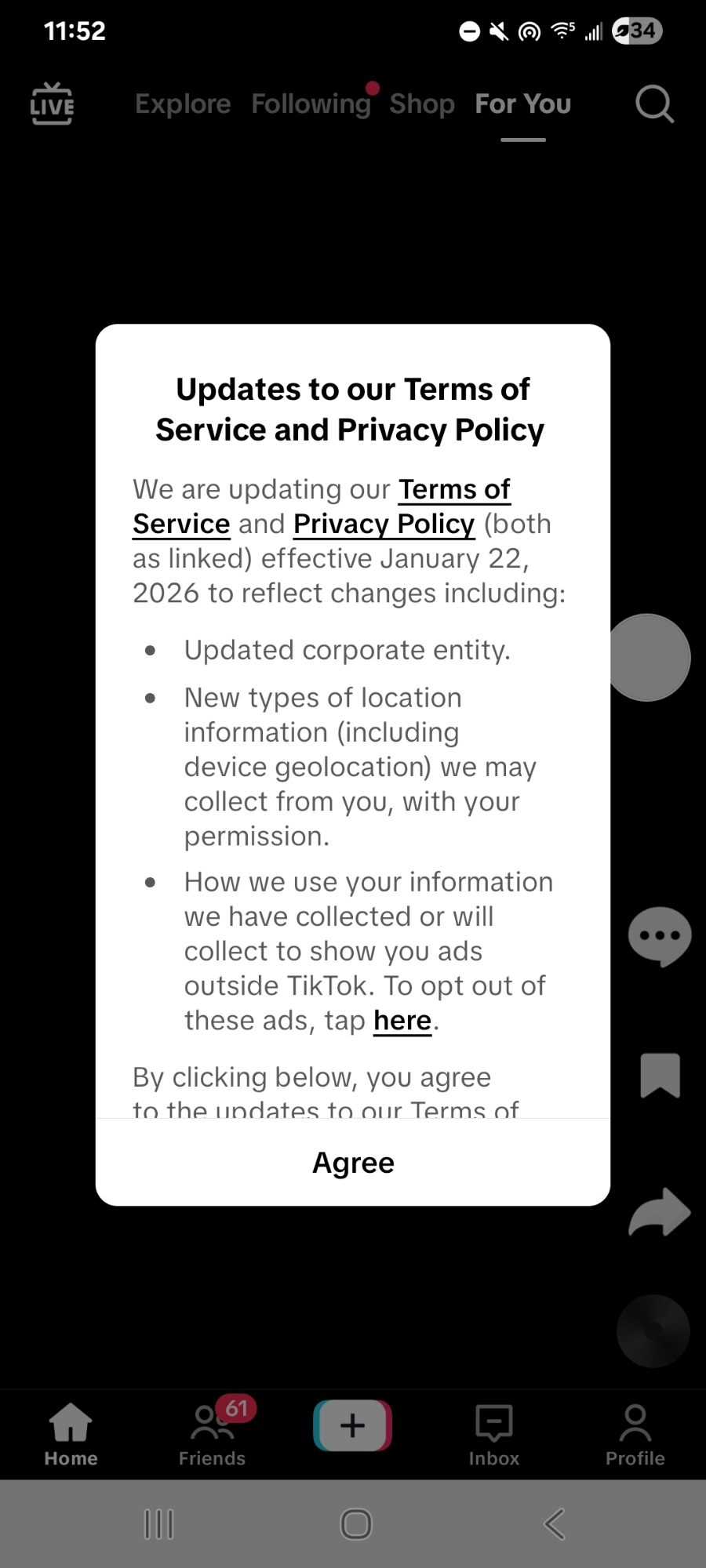Open the Terms of Service link
The width and height of the screenshot is (706, 1568).
coord(454,490)
